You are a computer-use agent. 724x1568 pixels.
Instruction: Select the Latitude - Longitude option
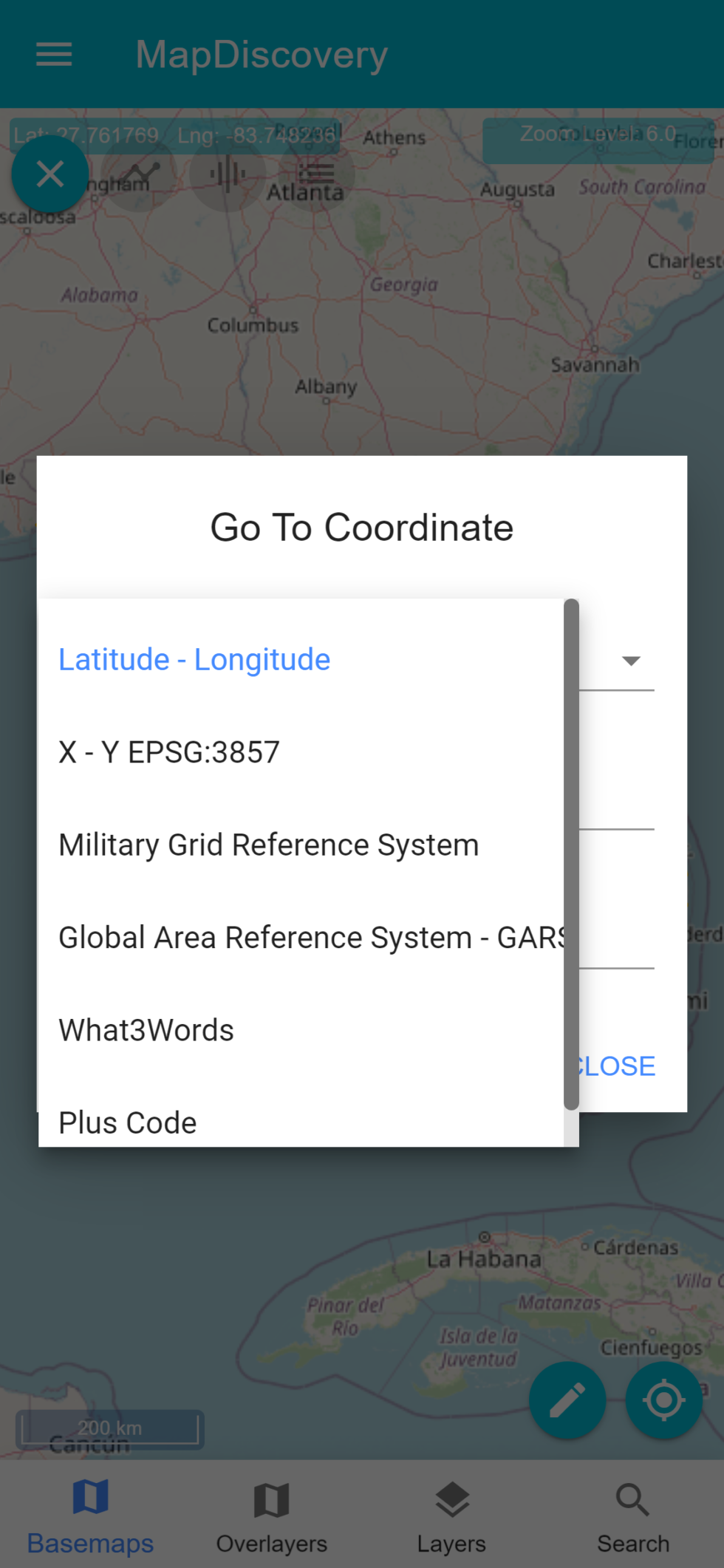pos(194,659)
